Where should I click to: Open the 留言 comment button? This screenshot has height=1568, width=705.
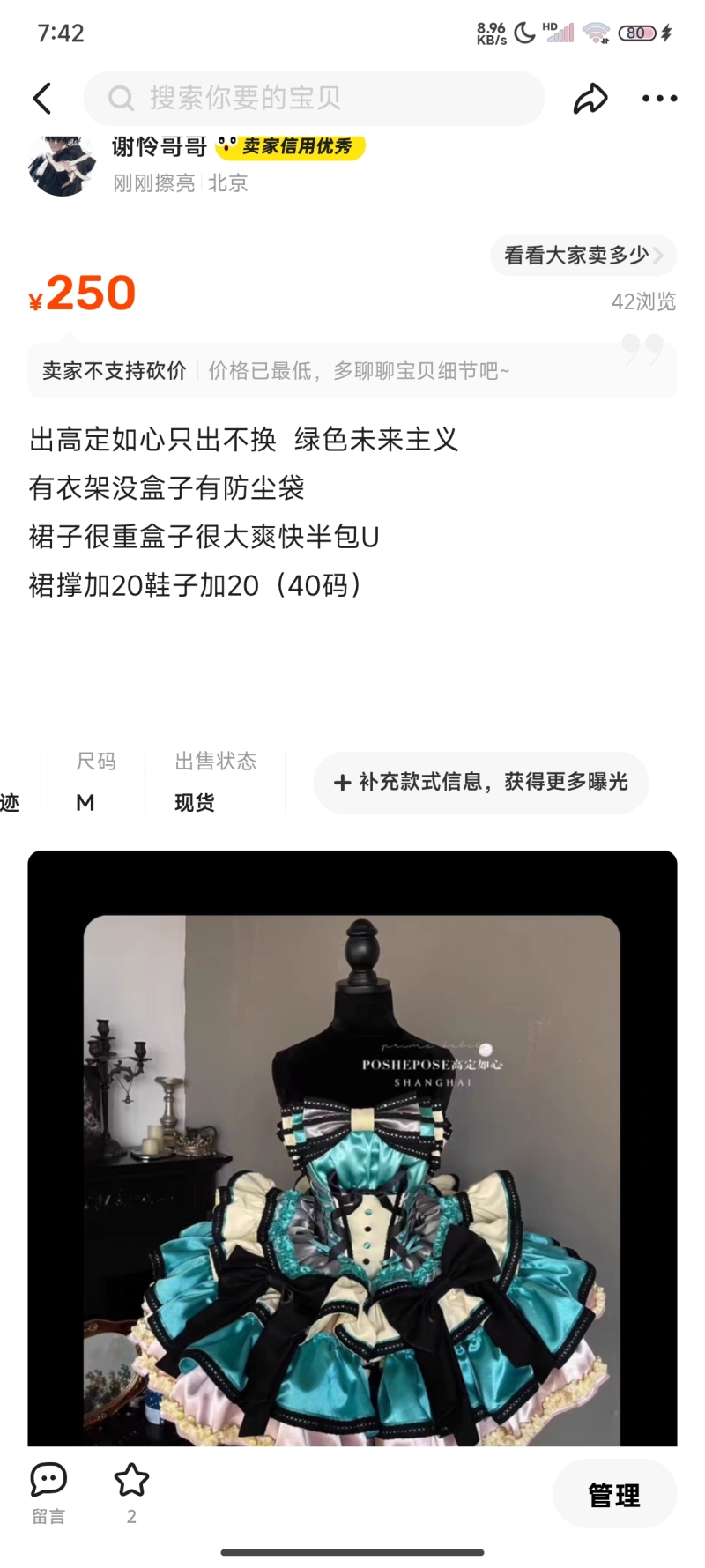point(48,1491)
